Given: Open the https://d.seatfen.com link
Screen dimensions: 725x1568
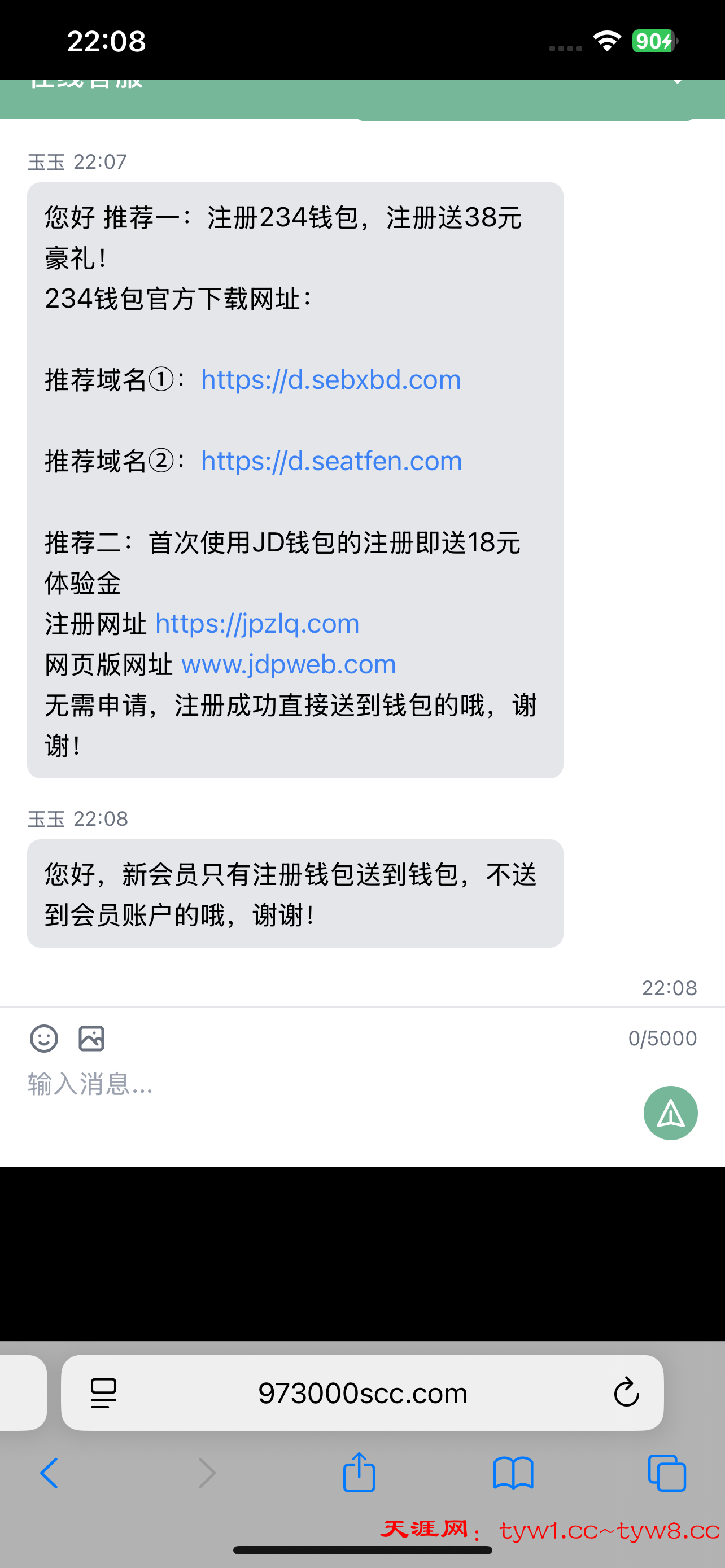Looking at the screenshot, I should click(x=331, y=461).
